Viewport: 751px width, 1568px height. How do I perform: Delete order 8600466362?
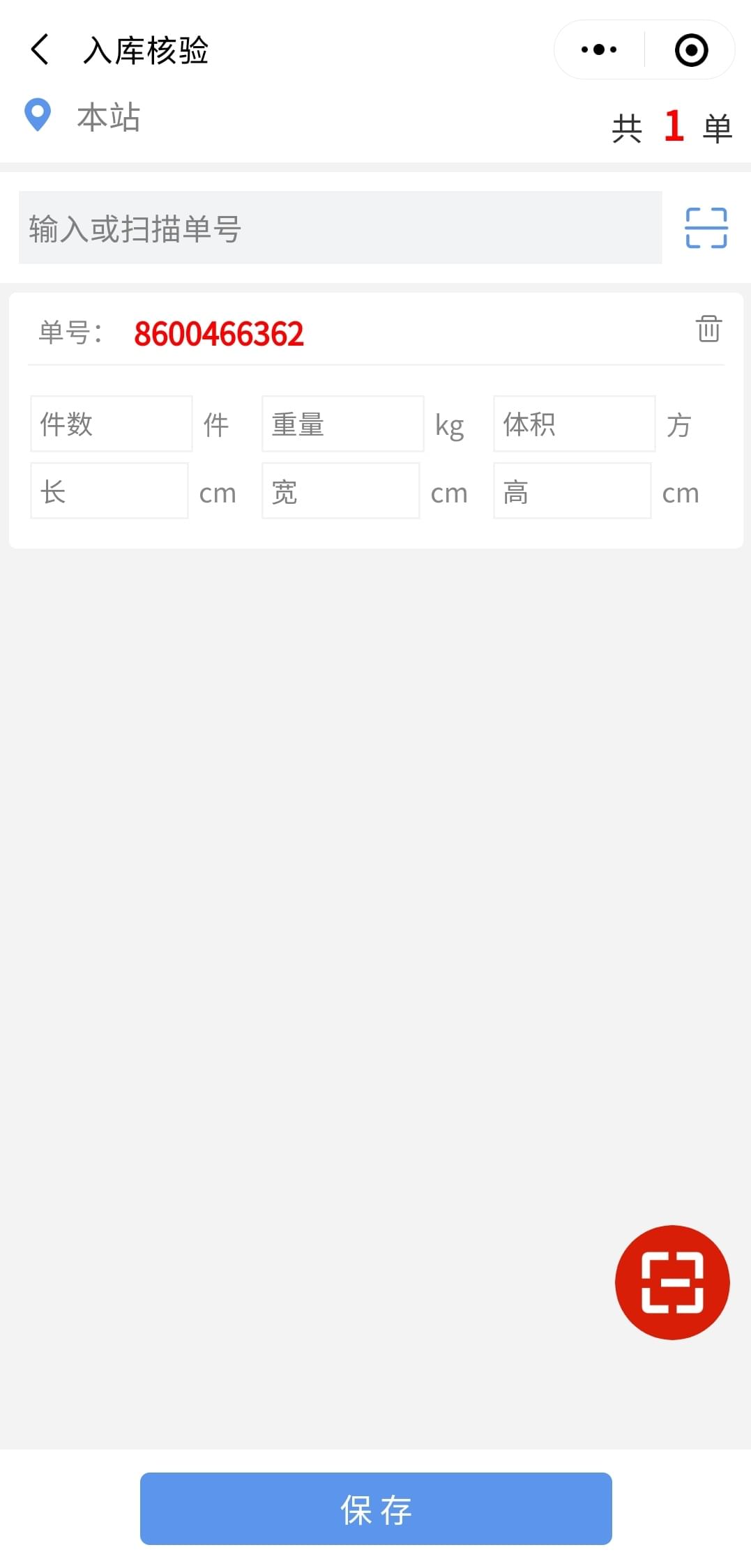708,328
